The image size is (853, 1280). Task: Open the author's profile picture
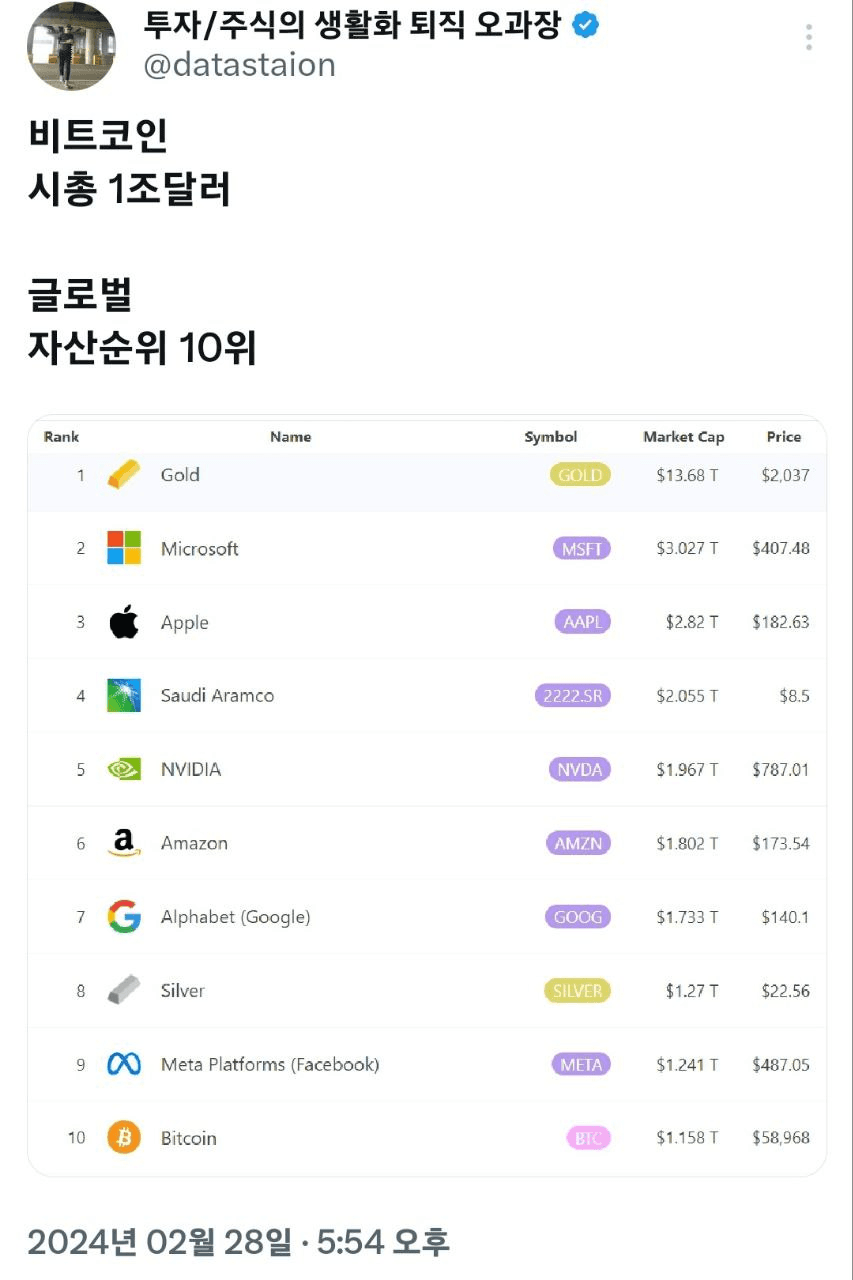pos(71,47)
